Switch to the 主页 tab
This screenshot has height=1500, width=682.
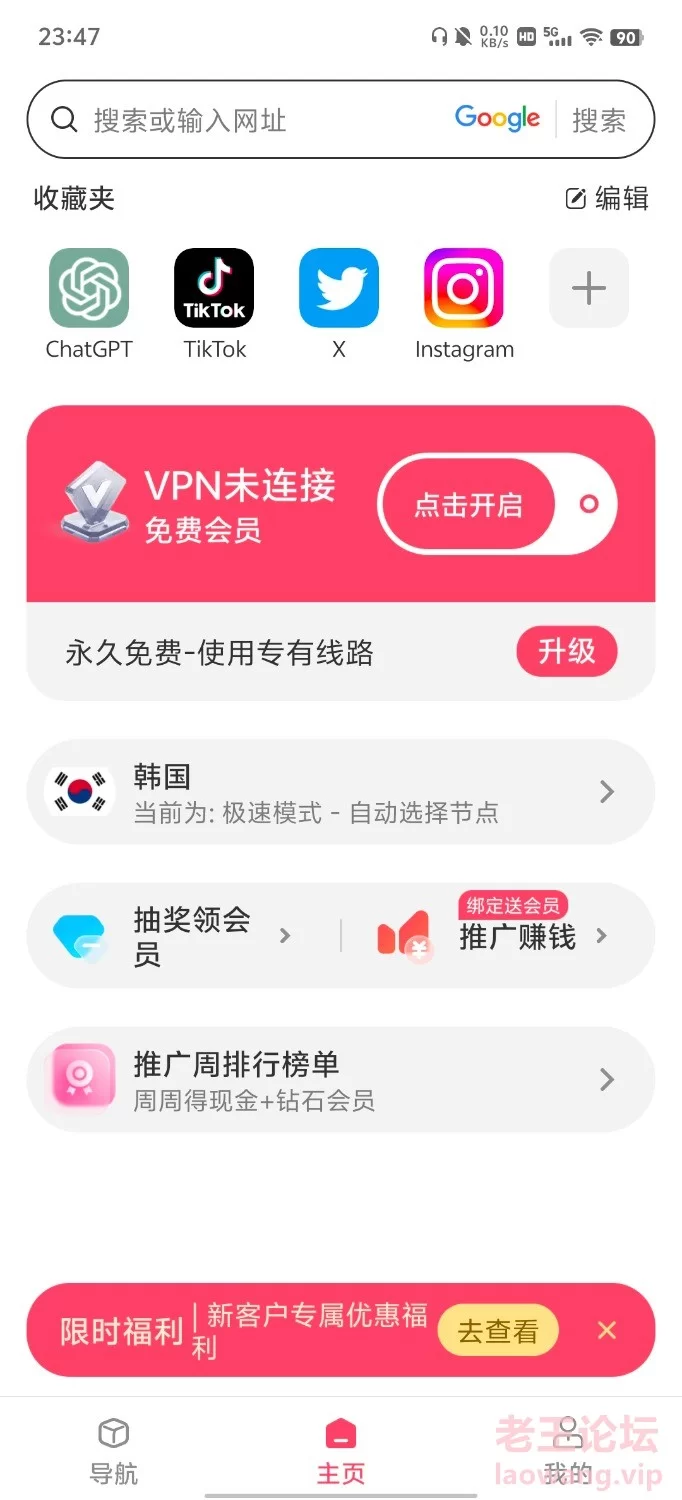341,1450
